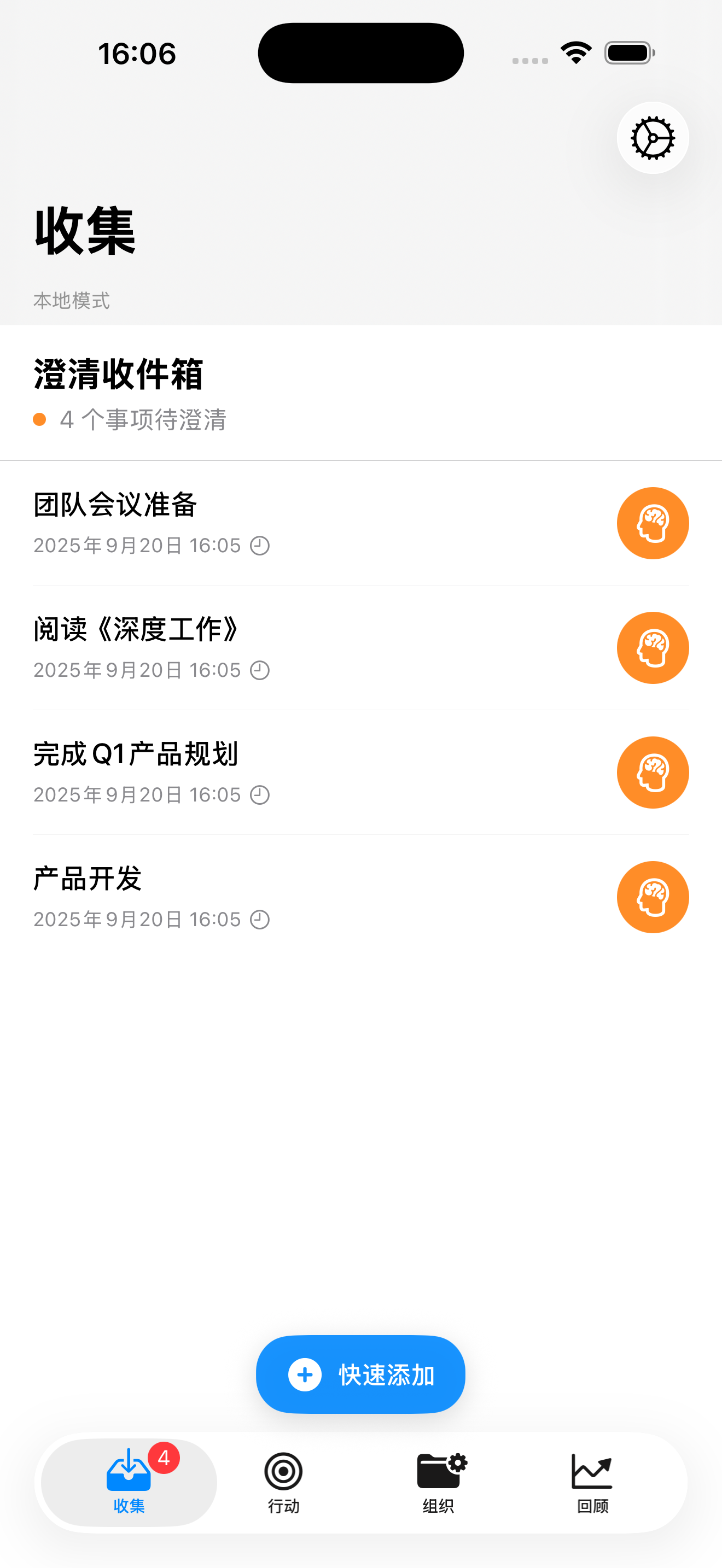
Task: Click the clock icon beside 产品开发 date
Action: [259, 919]
